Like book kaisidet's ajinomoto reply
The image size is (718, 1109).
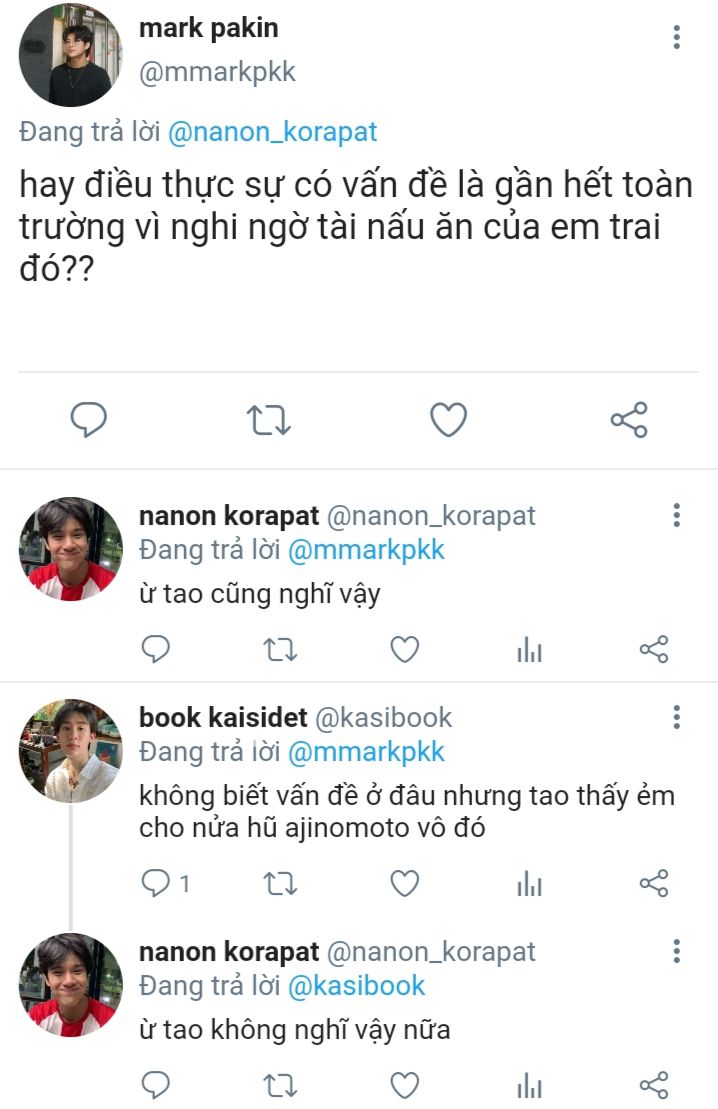404,884
